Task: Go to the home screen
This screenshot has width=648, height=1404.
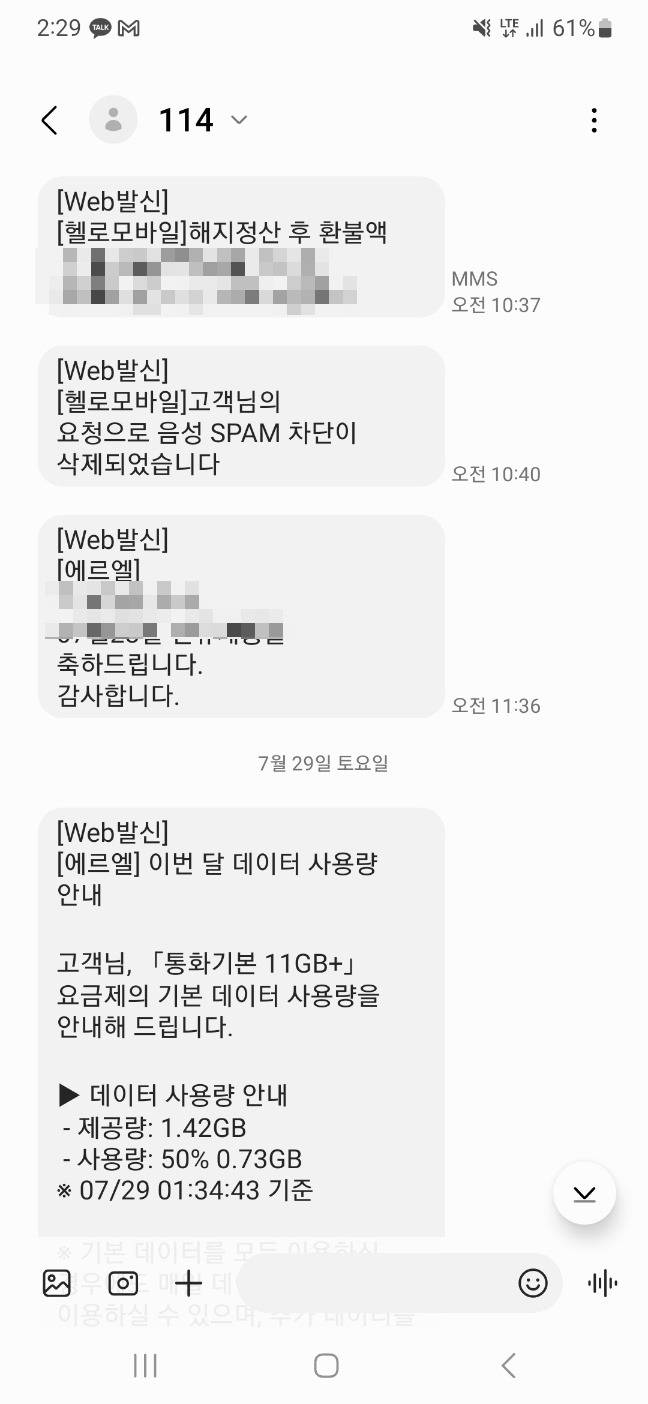Action: (325, 1366)
